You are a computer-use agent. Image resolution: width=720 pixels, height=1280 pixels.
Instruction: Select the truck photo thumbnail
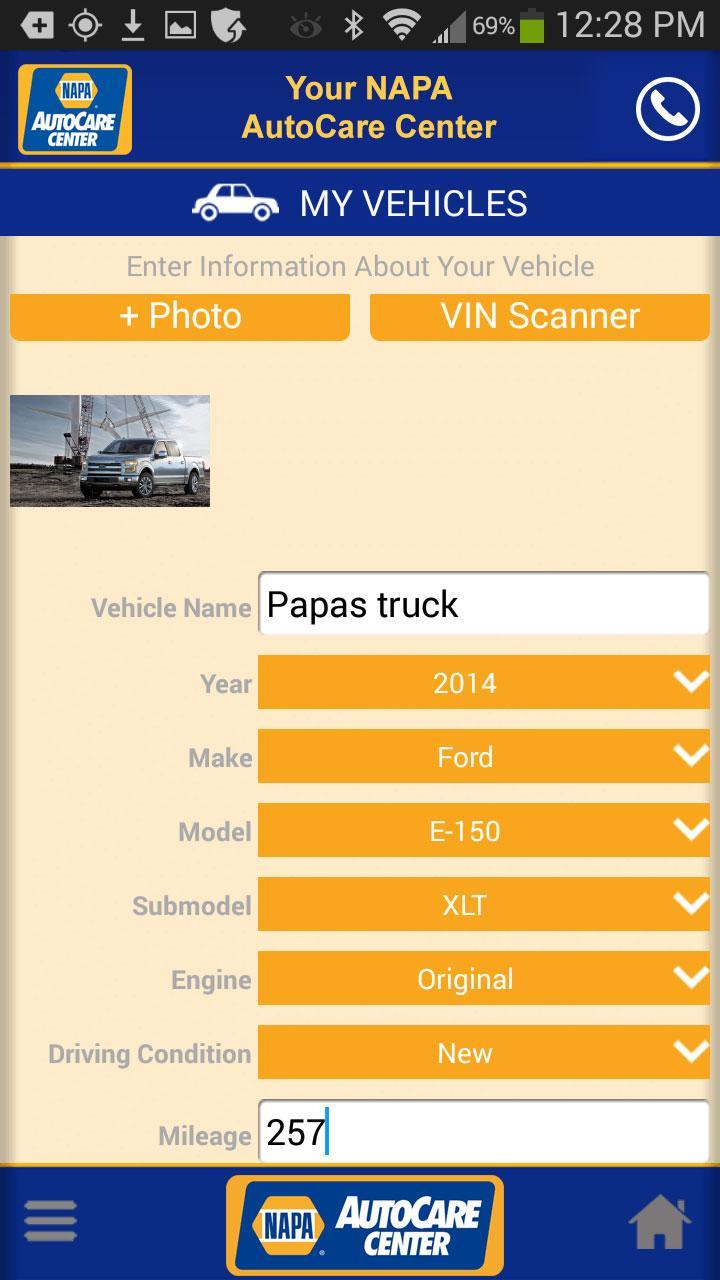pos(109,451)
